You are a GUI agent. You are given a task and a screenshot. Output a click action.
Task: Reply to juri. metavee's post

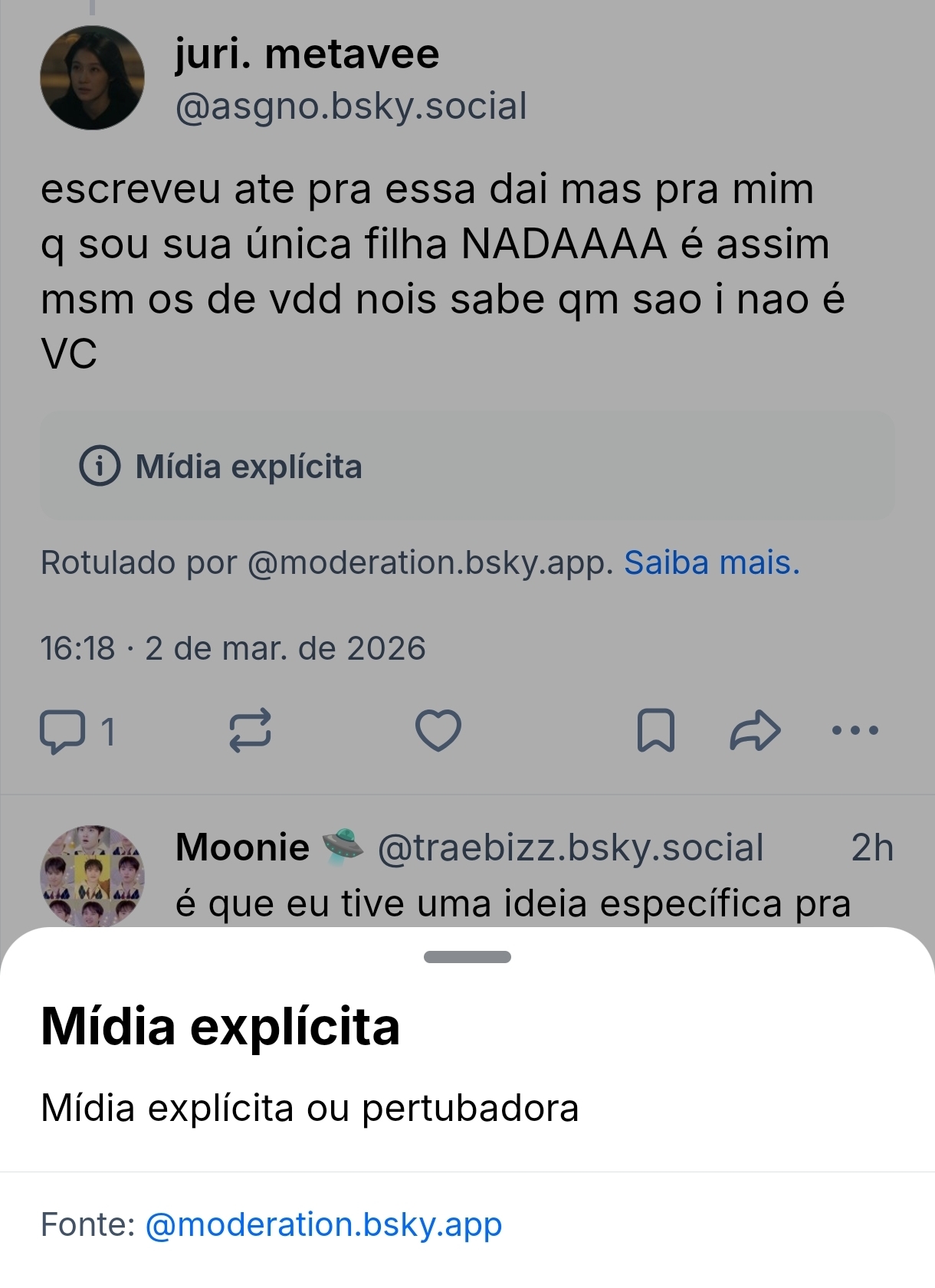pos(63,731)
